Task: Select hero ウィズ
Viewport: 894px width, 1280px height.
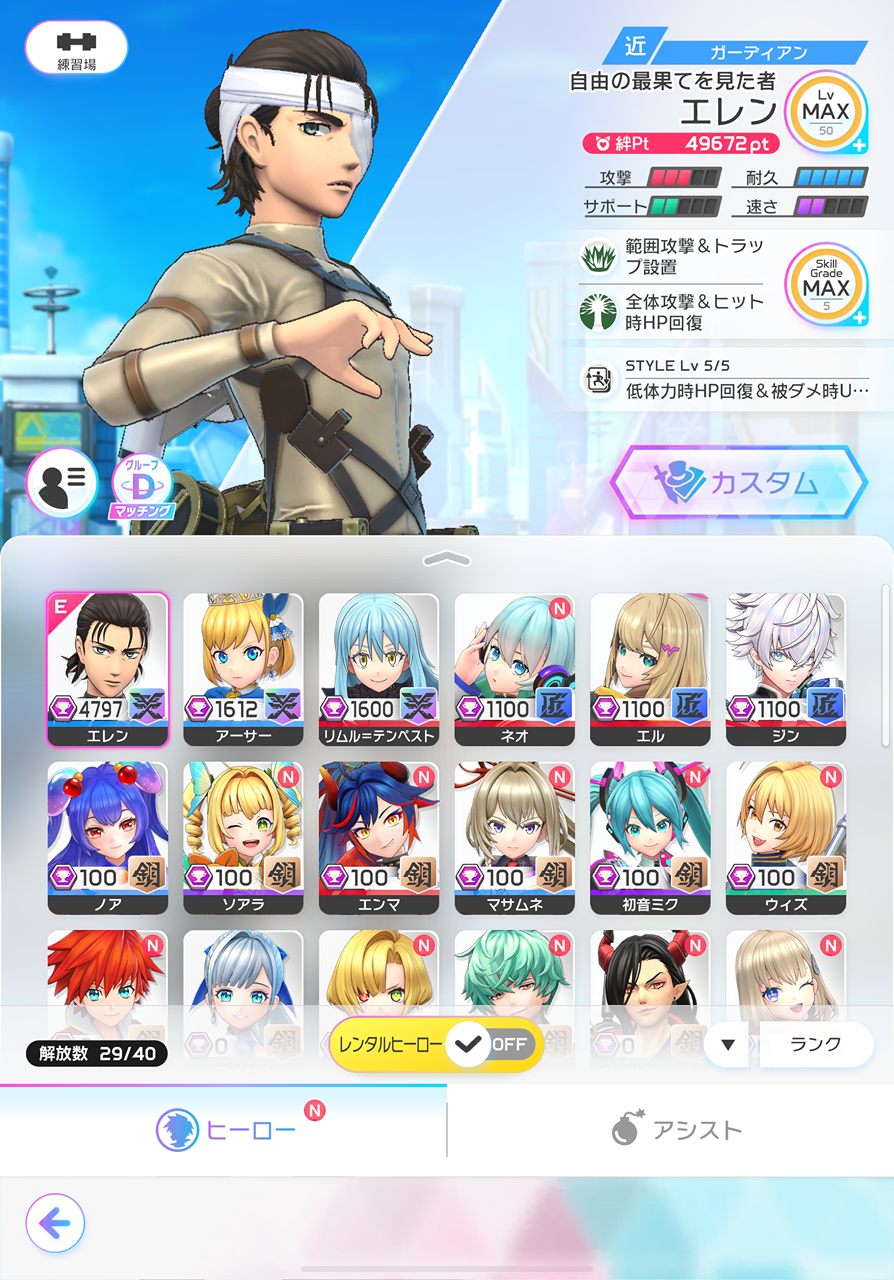Action: pos(785,837)
